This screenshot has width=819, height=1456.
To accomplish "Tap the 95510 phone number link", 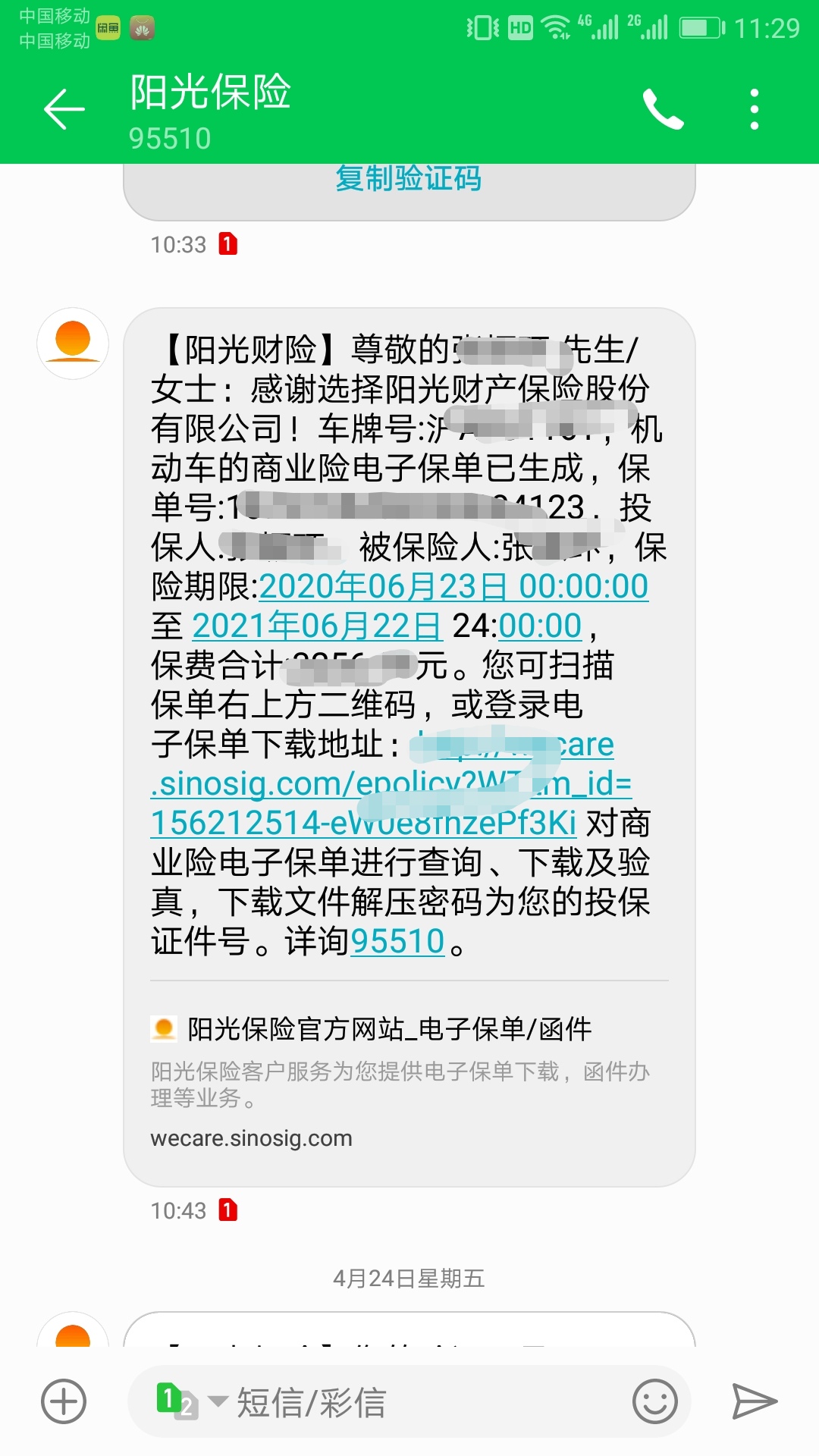I will click(397, 942).
